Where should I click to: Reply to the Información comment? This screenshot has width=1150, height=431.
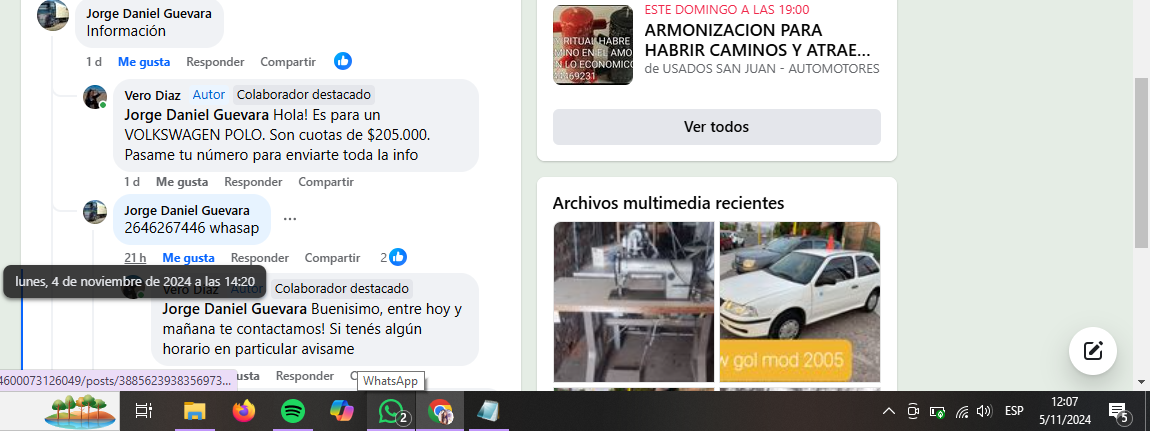point(215,62)
